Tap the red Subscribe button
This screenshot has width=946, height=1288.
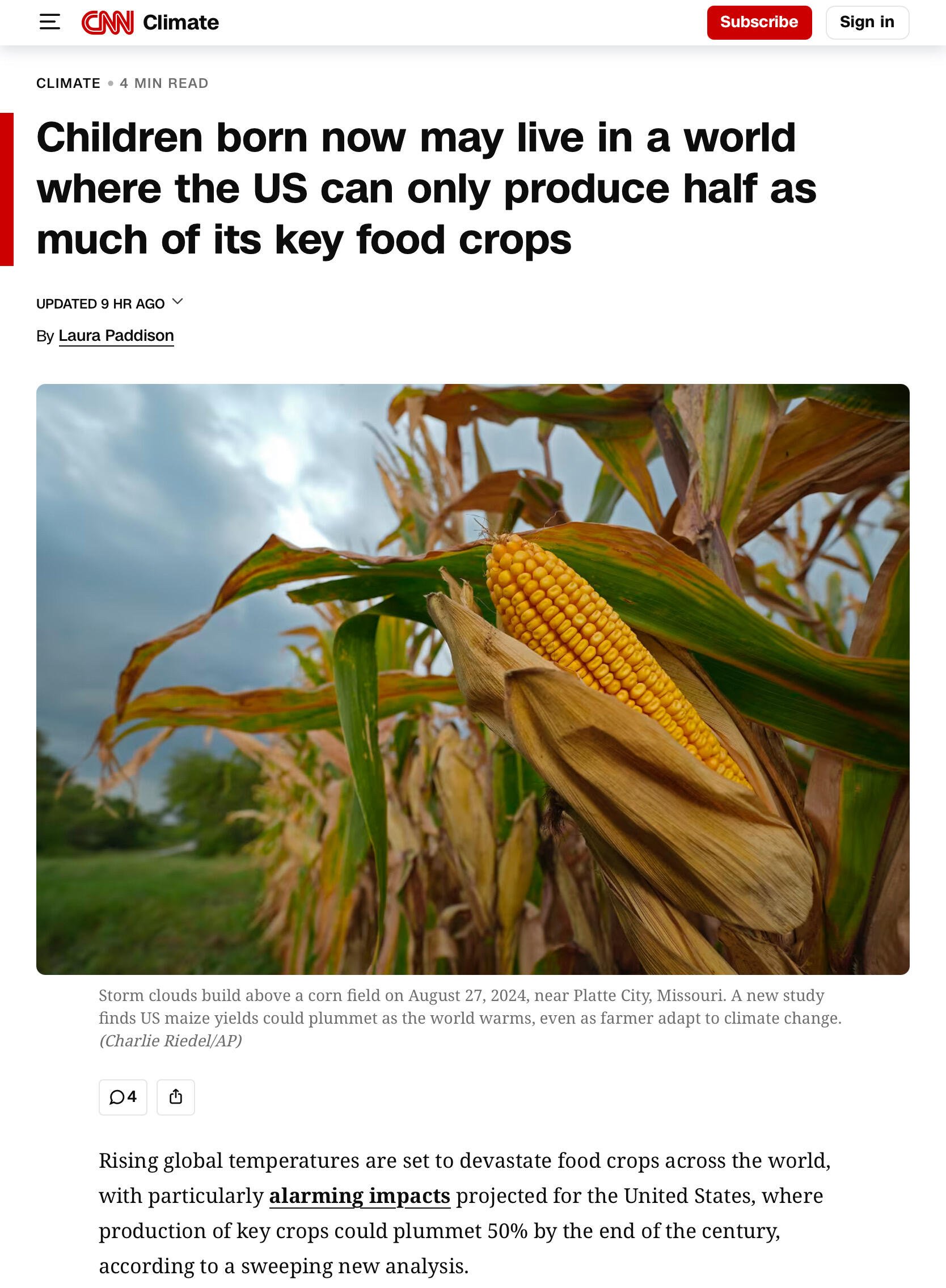(759, 22)
